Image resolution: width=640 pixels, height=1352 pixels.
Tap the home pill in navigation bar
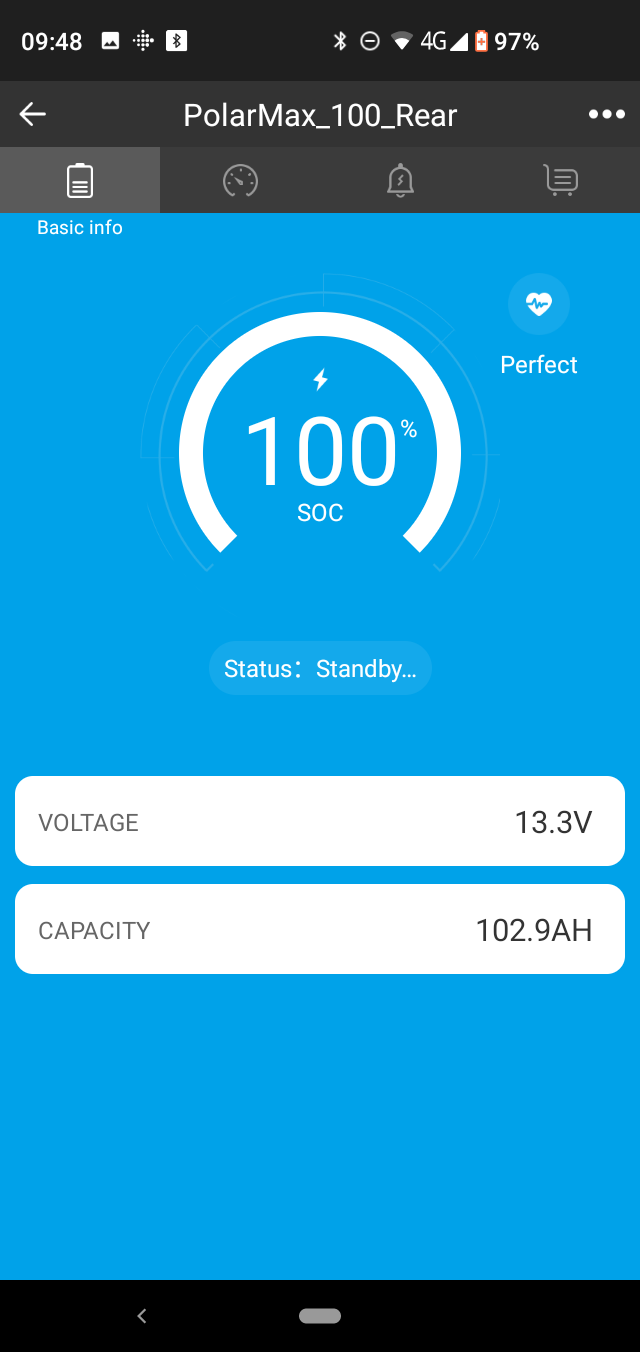tap(320, 1316)
